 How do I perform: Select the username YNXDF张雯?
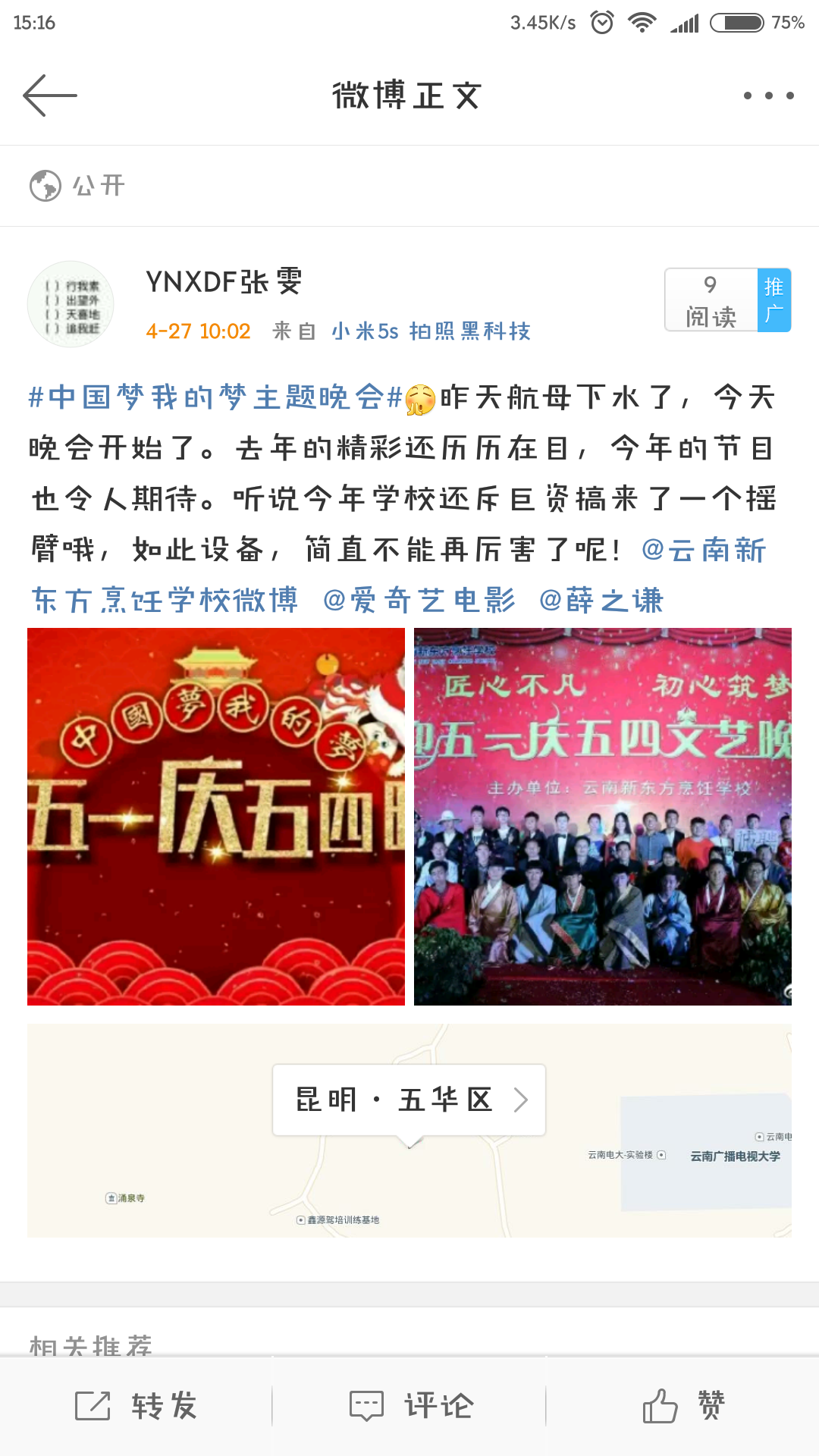click(x=222, y=281)
